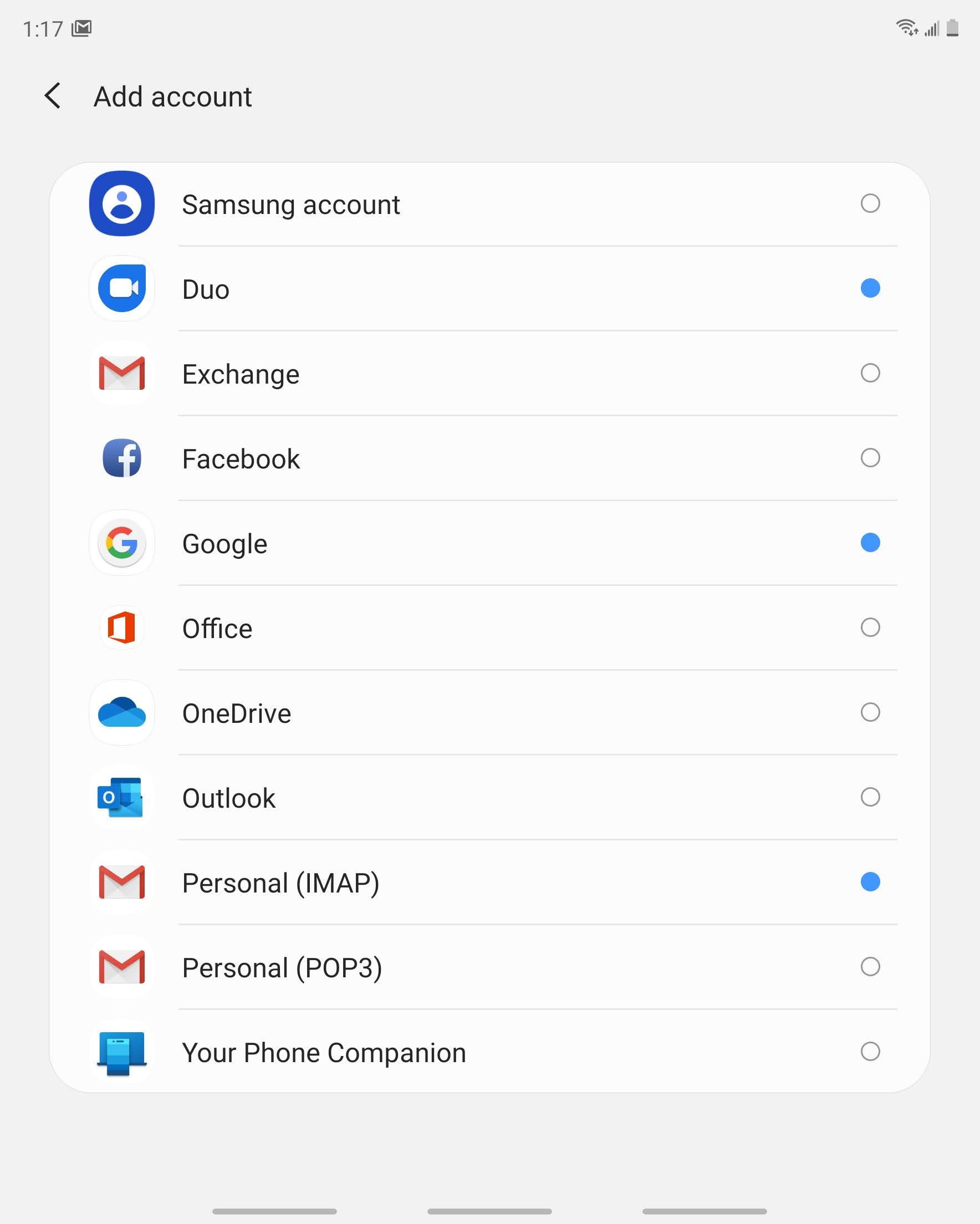Click the OneDrive cloud icon
The image size is (980, 1224).
tap(121, 713)
